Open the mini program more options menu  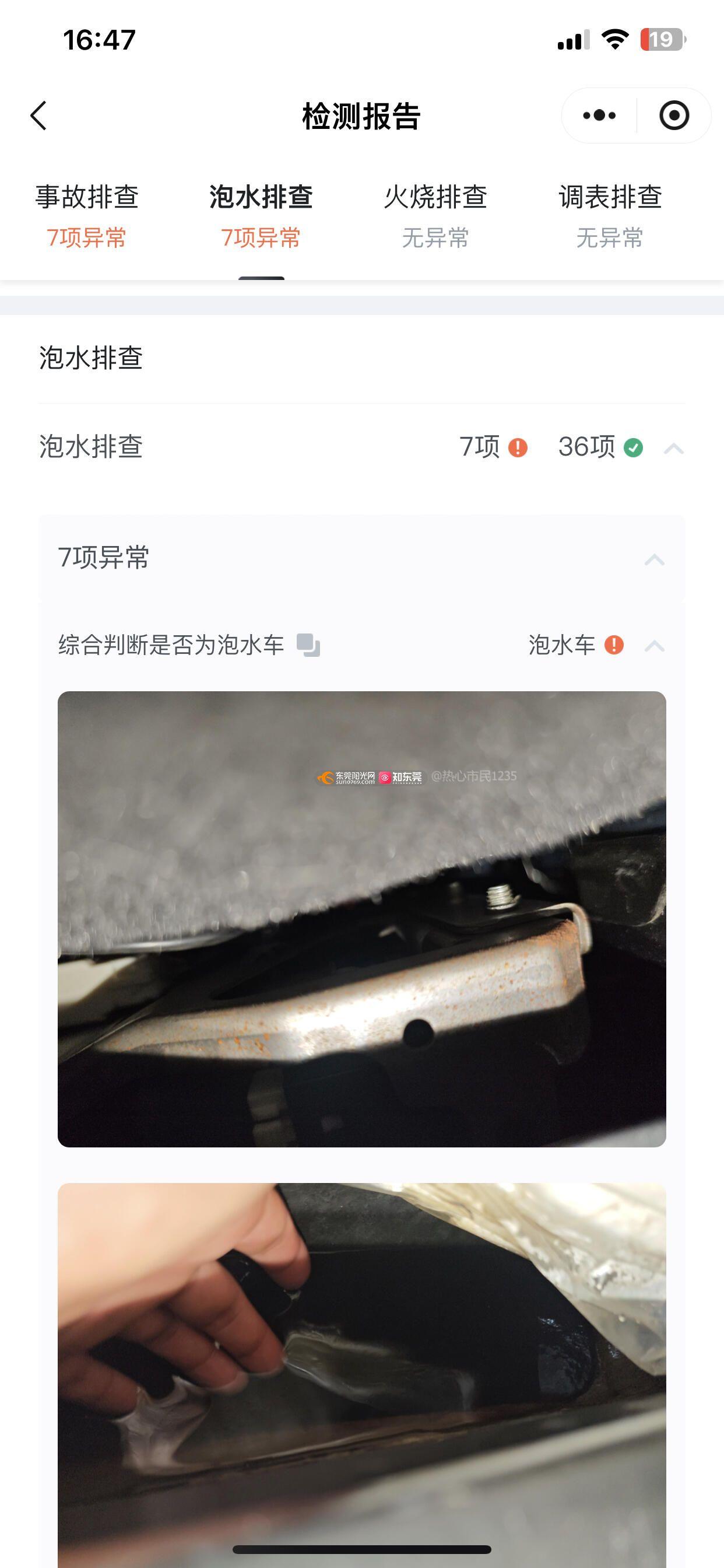pos(599,116)
